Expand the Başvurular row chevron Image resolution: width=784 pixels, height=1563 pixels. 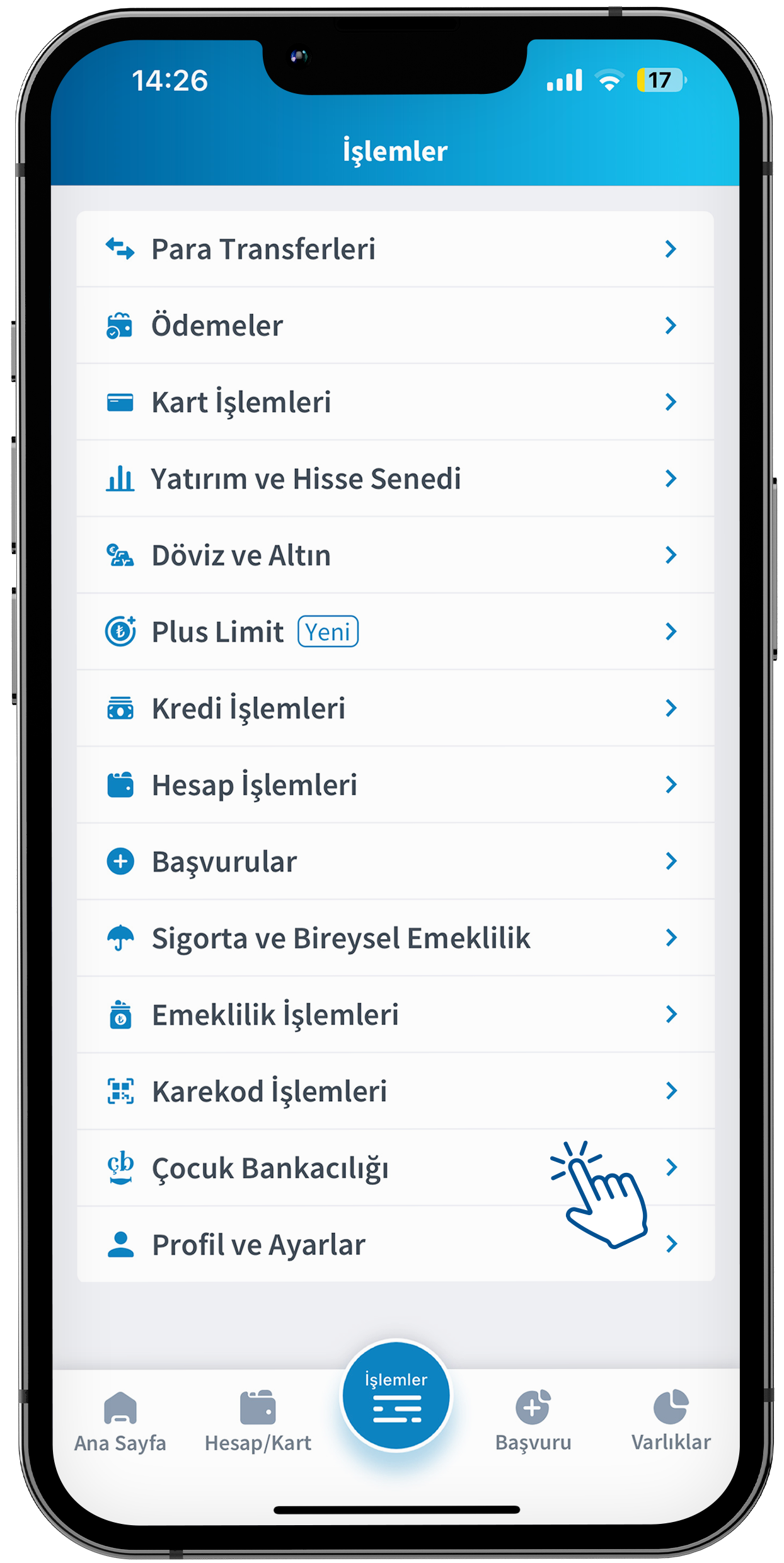click(x=671, y=861)
